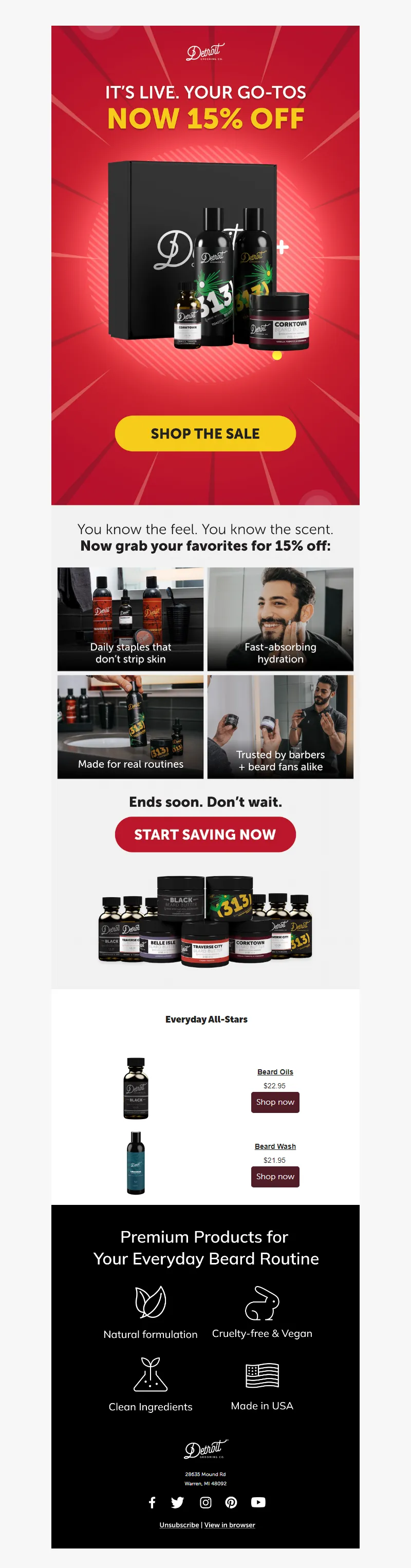Tap the Unsubscribe link
The width and height of the screenshot is (411, 1568).
tap(179, 1525)
